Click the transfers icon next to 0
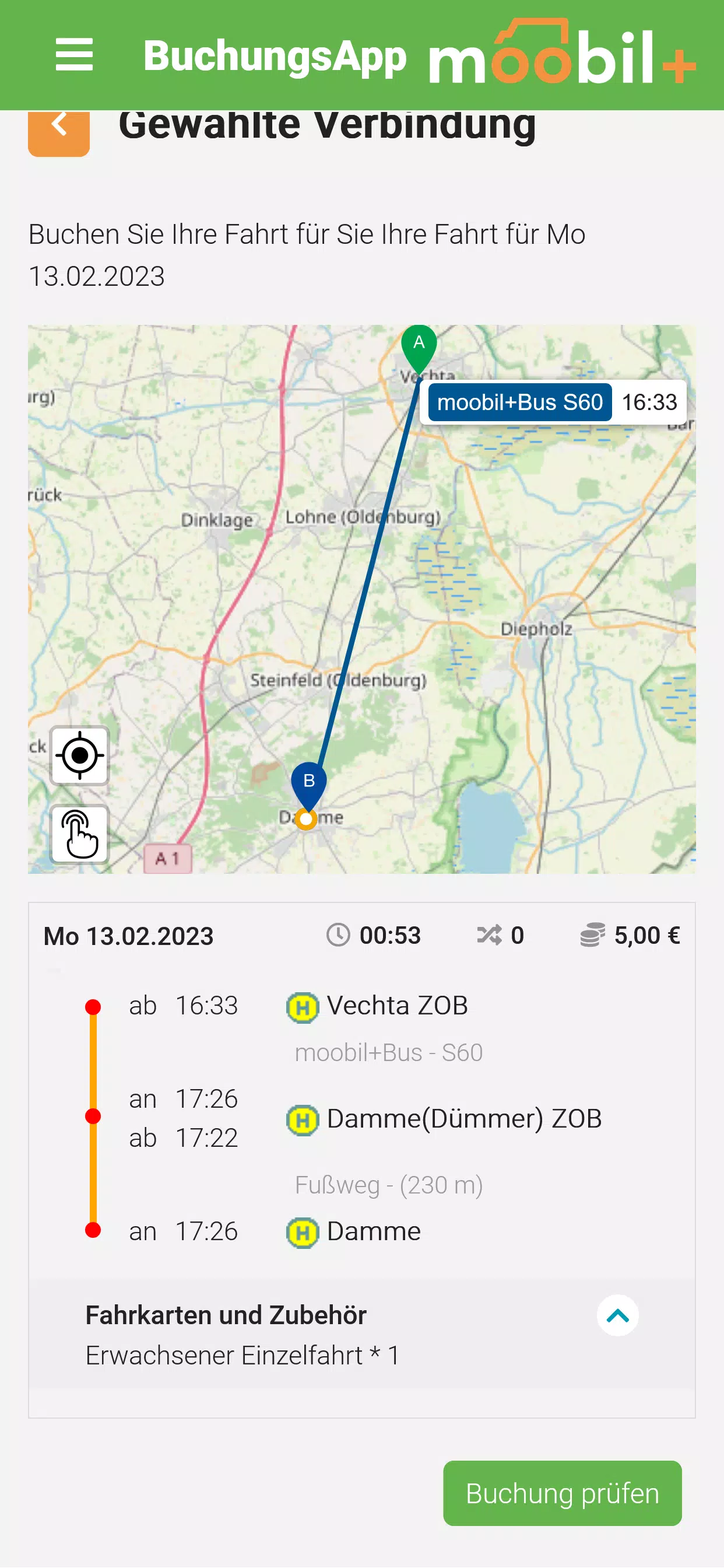The width and height of the screenshot is (724, 1568). [x=490, y=936]
